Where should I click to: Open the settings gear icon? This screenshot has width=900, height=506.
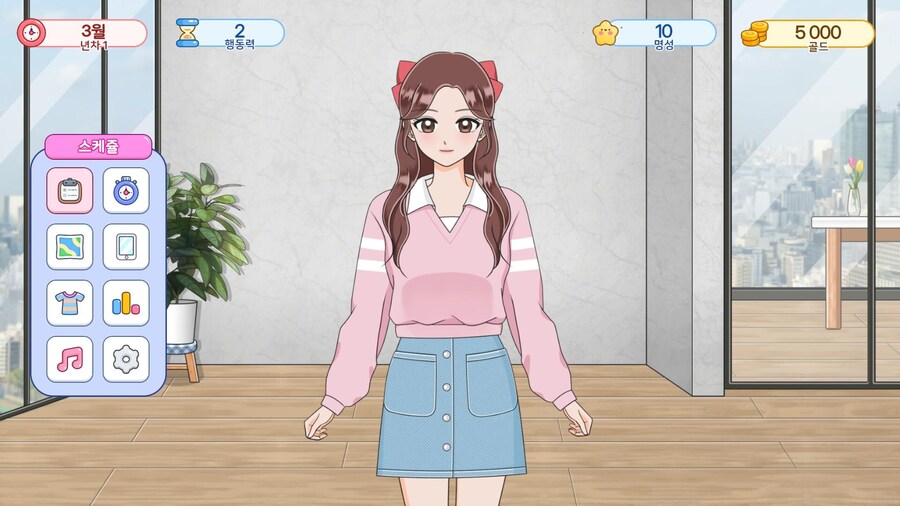click(126, 359)
